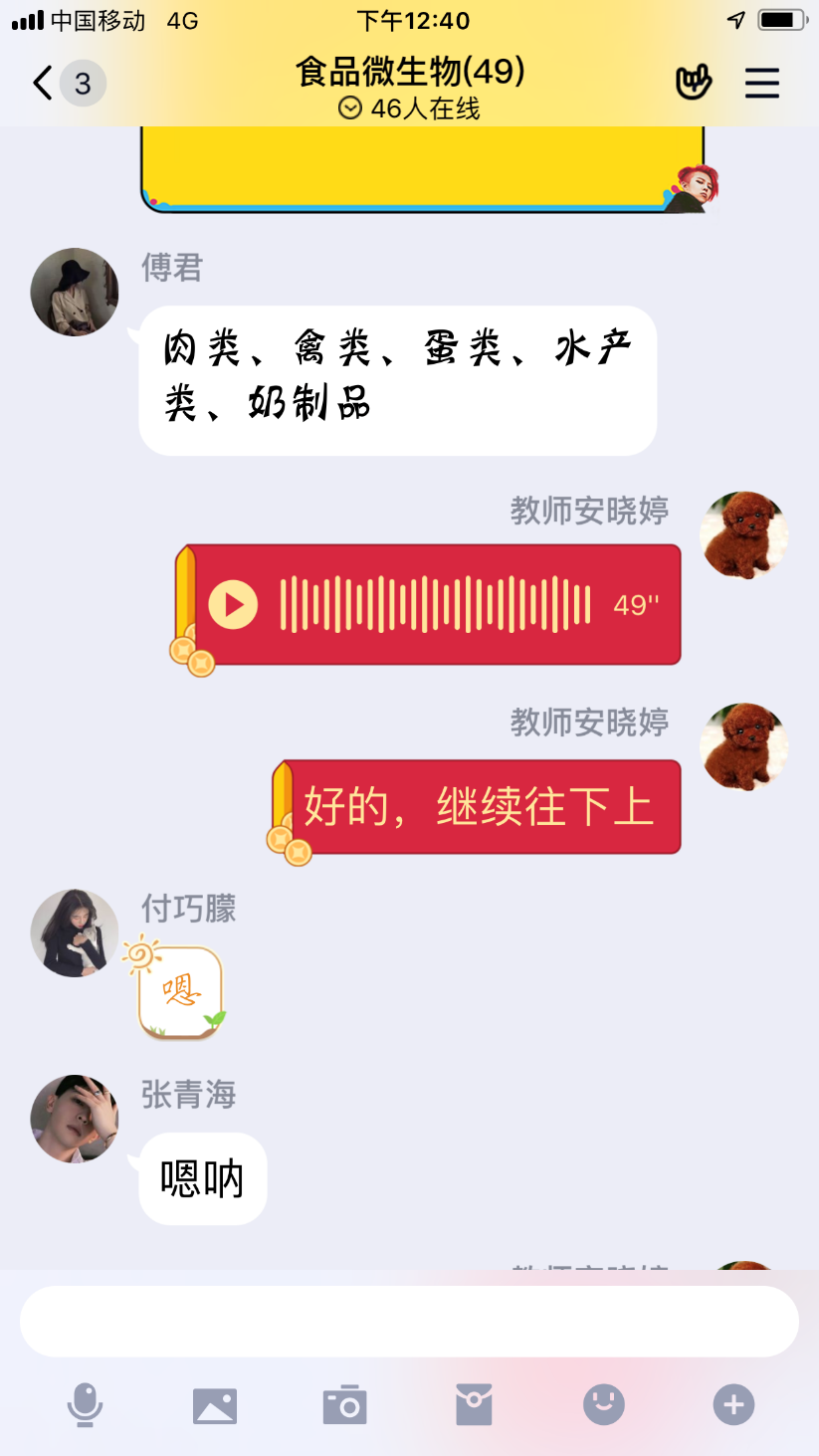Open the emoji panel
Screen dimensions: 819x1456
(604, 1405)
